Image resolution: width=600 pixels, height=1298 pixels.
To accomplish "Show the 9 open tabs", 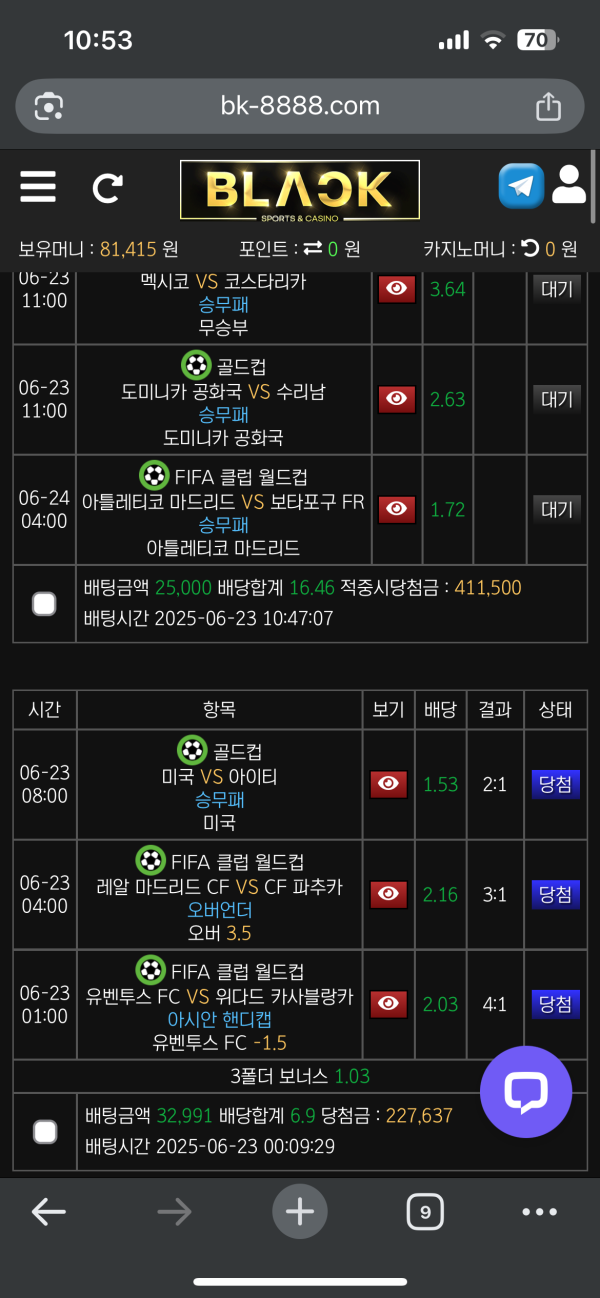I will (425, 1212).
